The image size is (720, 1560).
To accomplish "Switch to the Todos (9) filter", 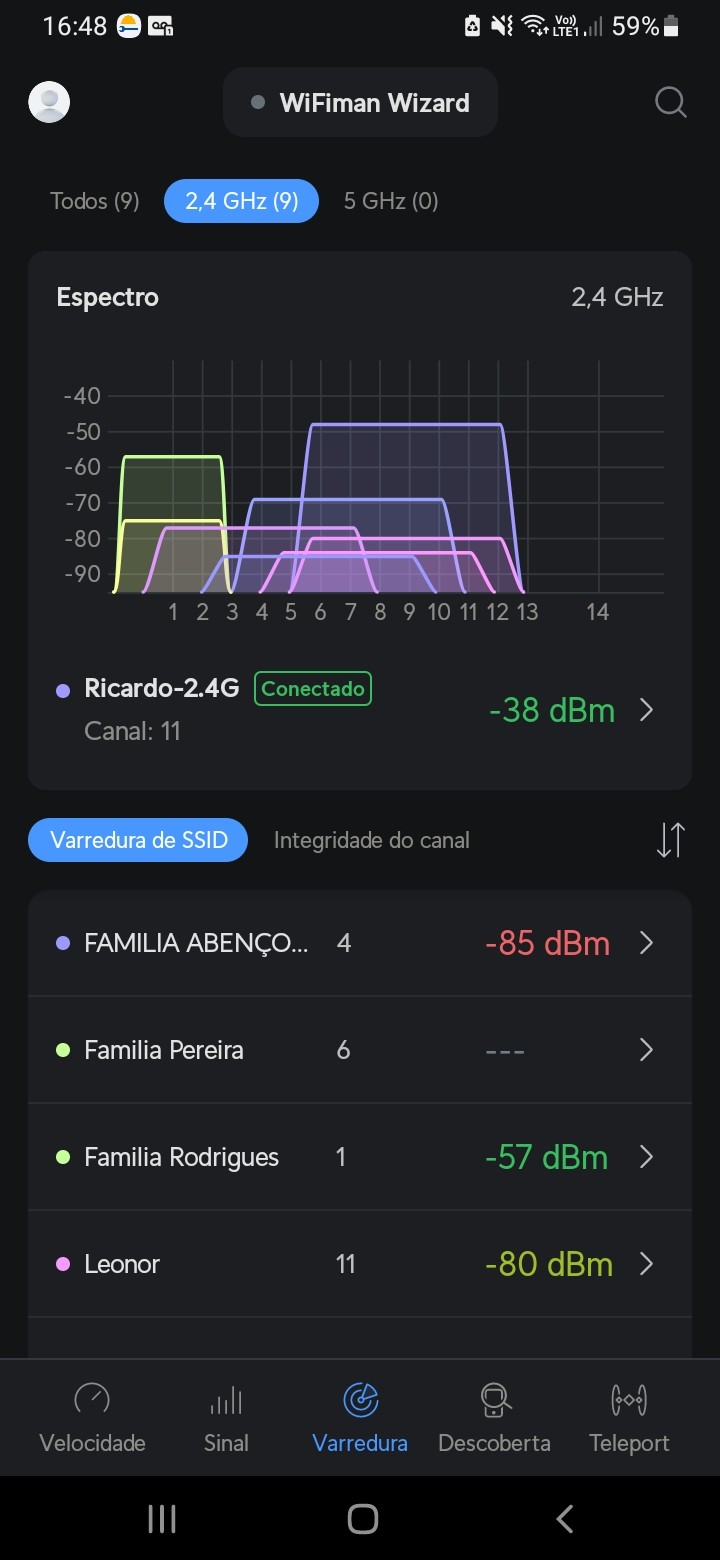I will pos(95,201).
